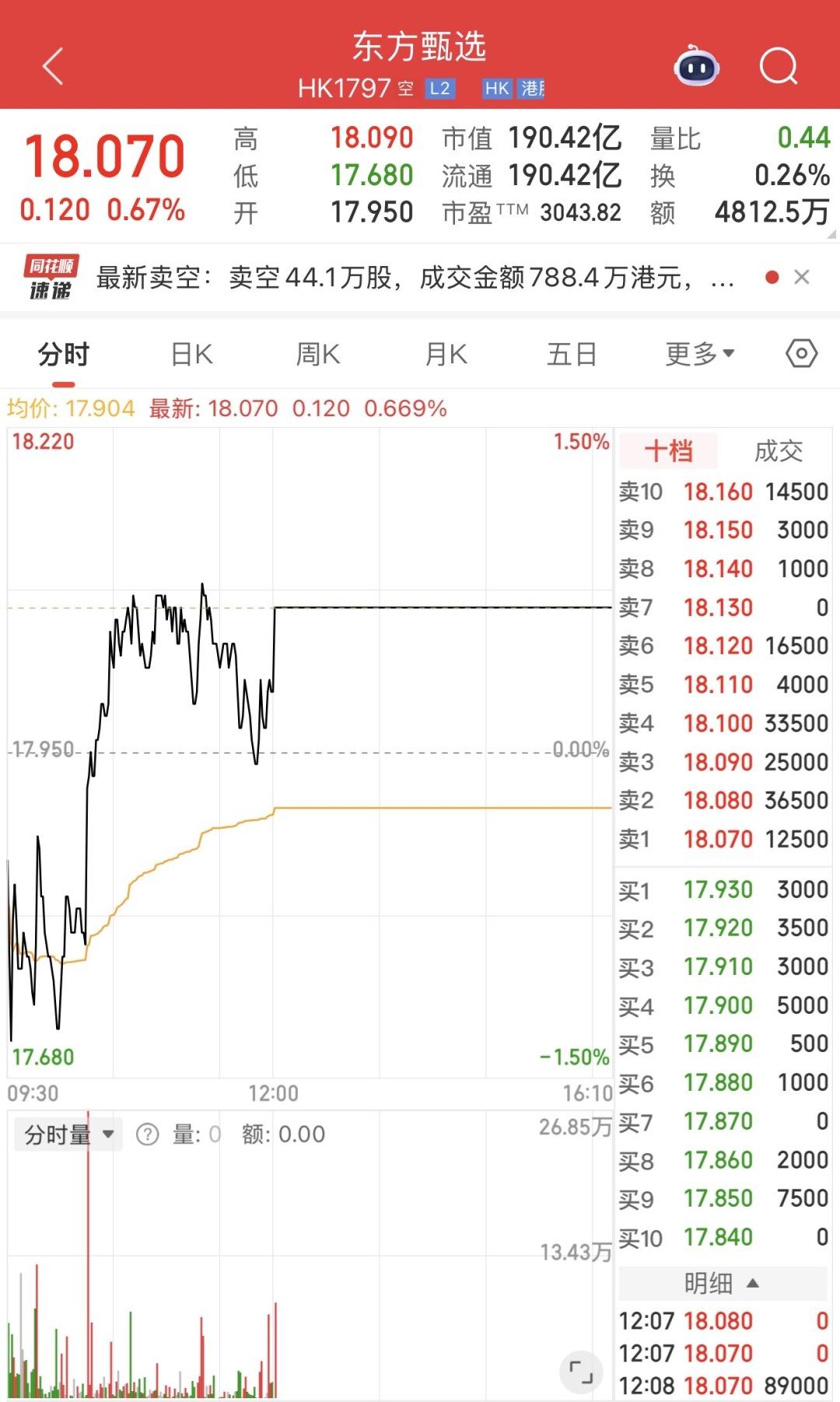View the 月K monthly chart

446,355
